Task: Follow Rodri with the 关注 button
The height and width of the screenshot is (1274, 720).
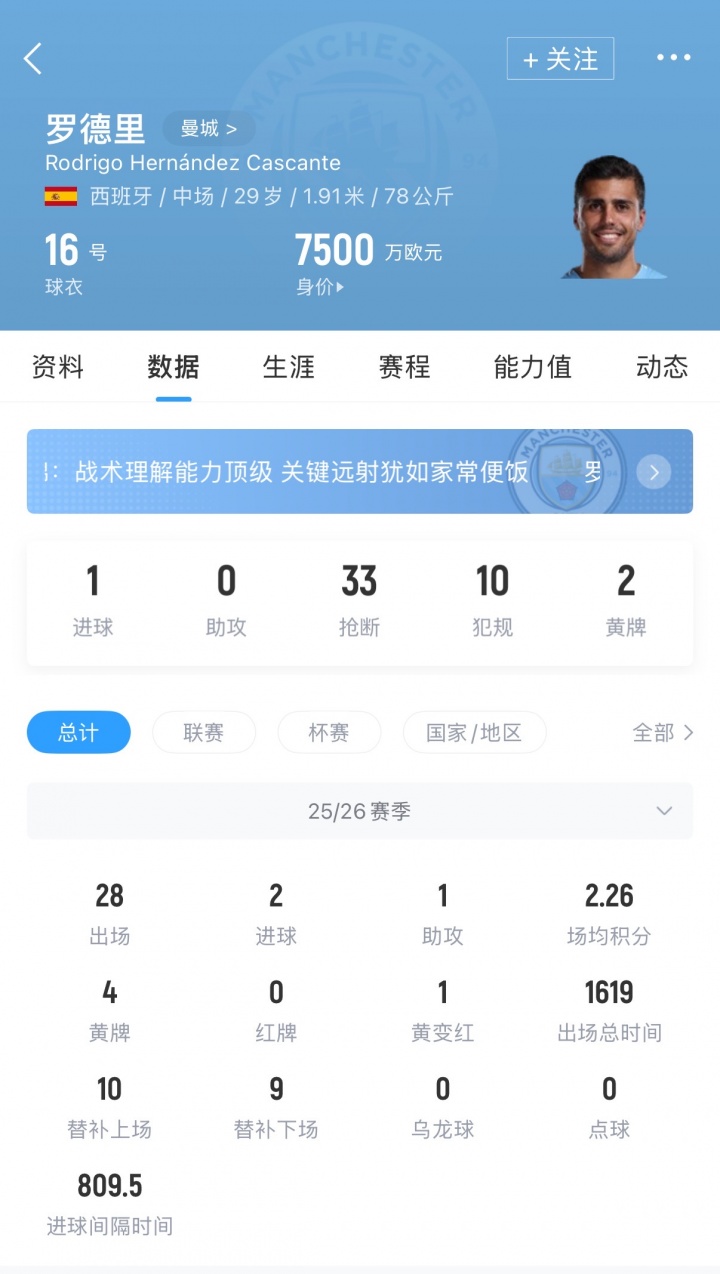Action: click(x=560, y=59)
